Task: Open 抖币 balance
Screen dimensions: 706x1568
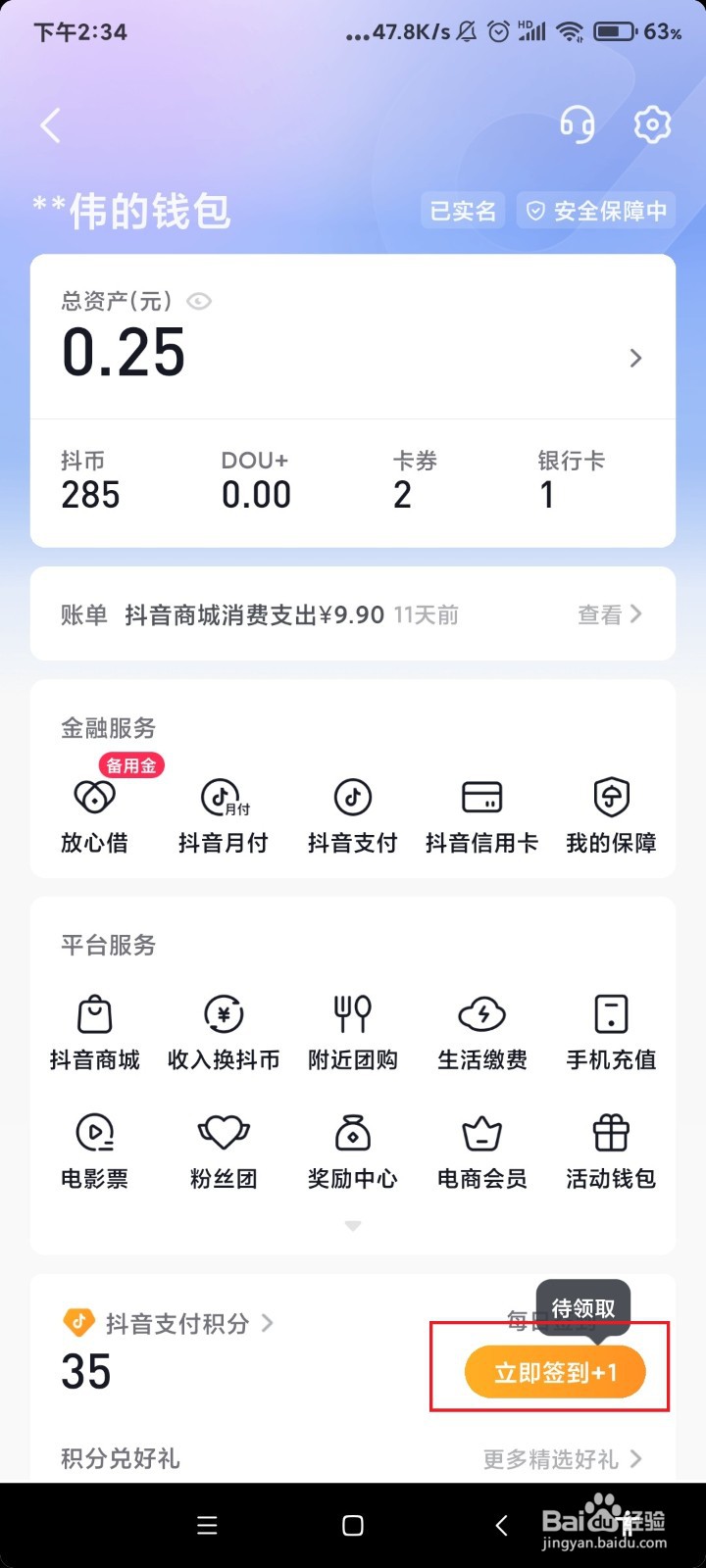Action: point(90,481)
